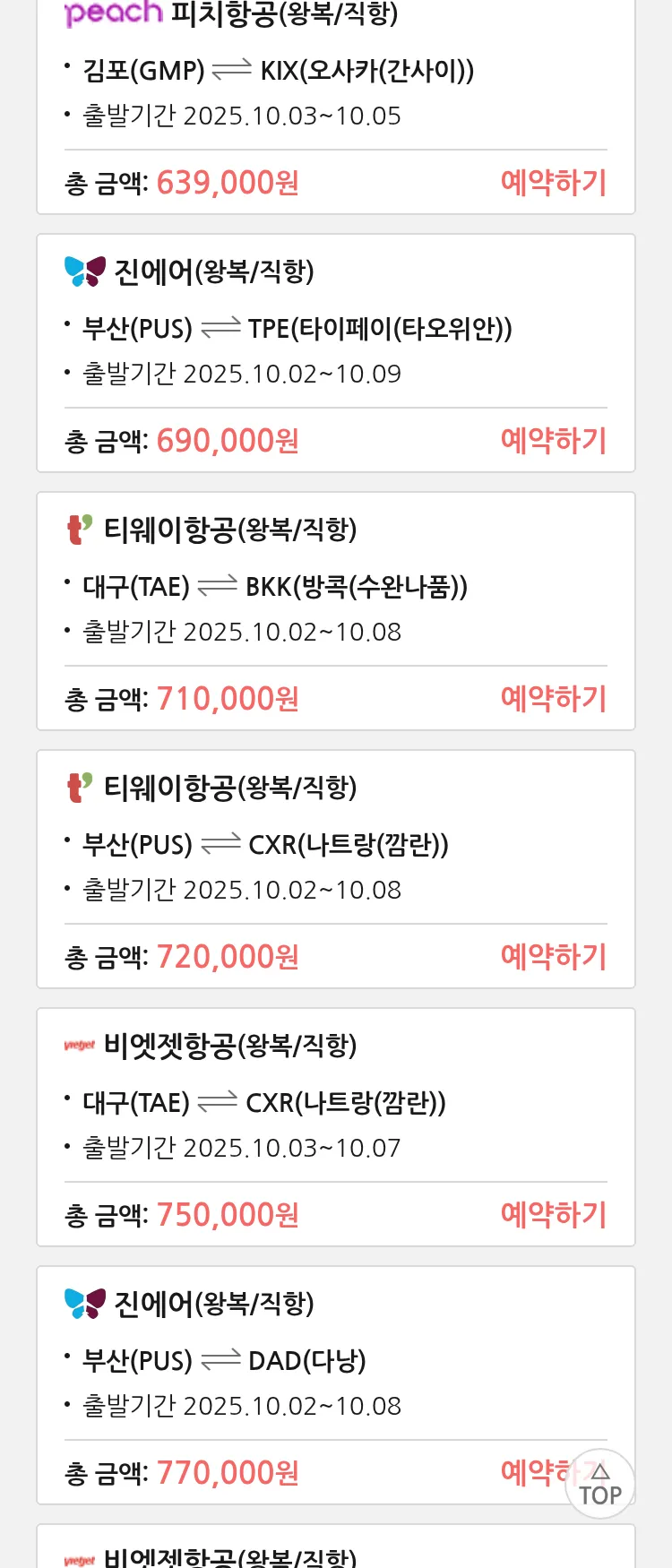The image size is (672, 1568).
Task: Tap 예약하기 for the 639,000원 Peach flight
Action: click(x=553, y=183)
